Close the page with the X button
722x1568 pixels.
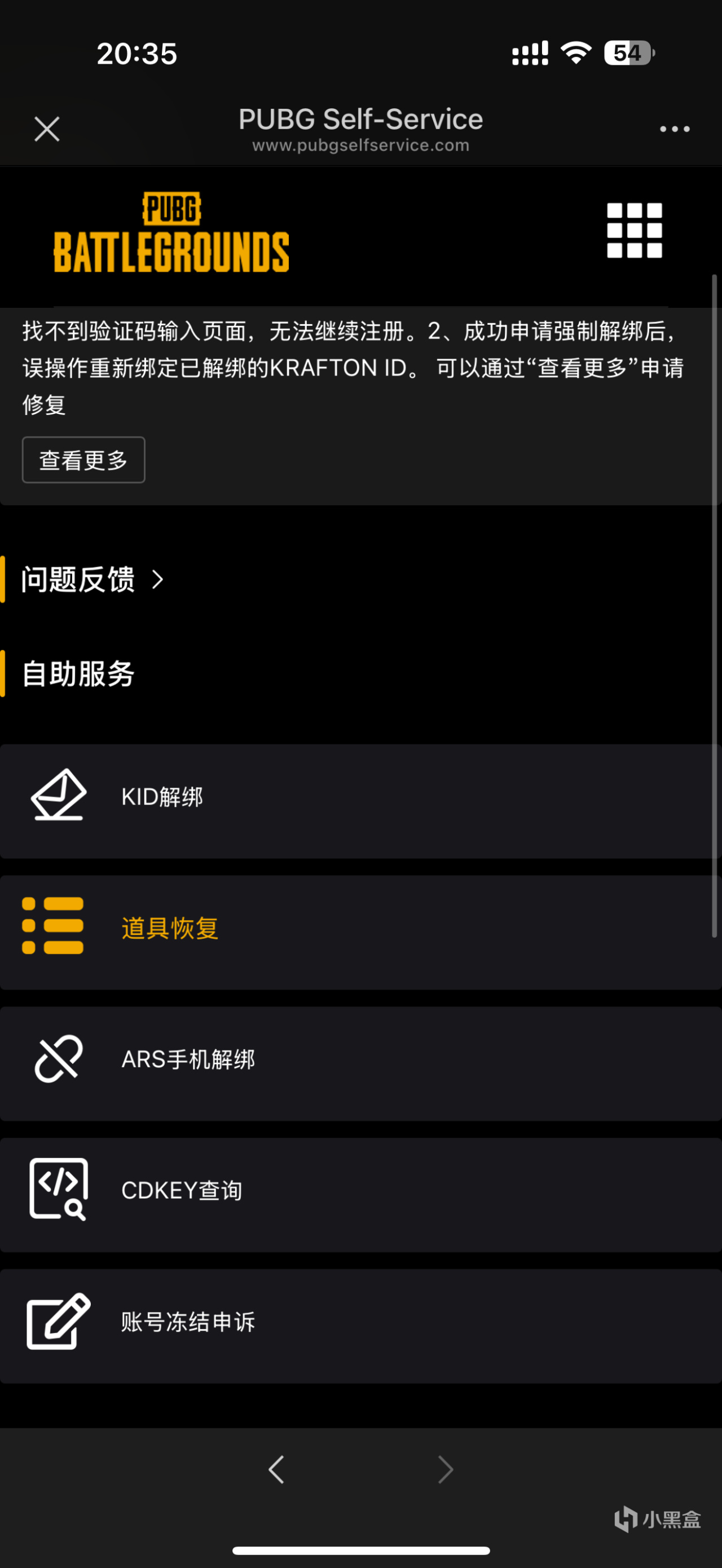pos(46,129)
